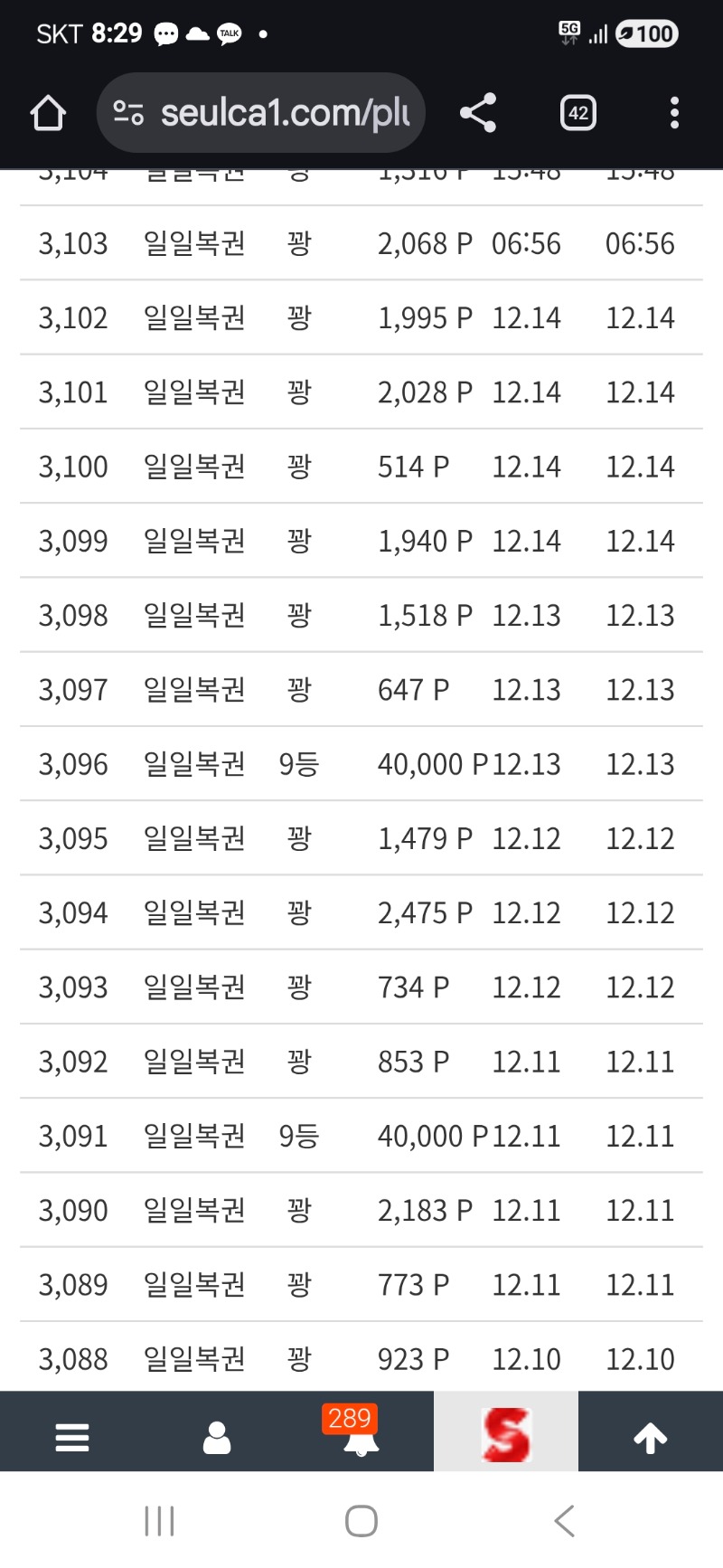The width and height of the screenshot is (723, 1568).
Task: Open the profile icon in the bottom bar
Action: pos(217,1435)
